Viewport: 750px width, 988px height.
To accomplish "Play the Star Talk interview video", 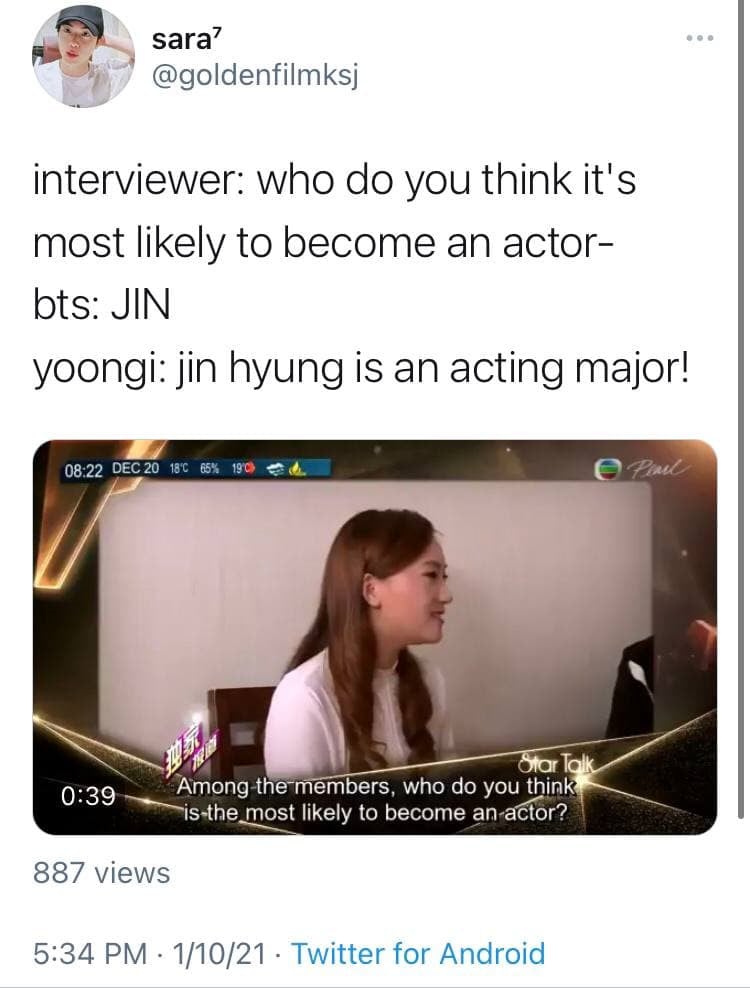I will tap(375, 637).
